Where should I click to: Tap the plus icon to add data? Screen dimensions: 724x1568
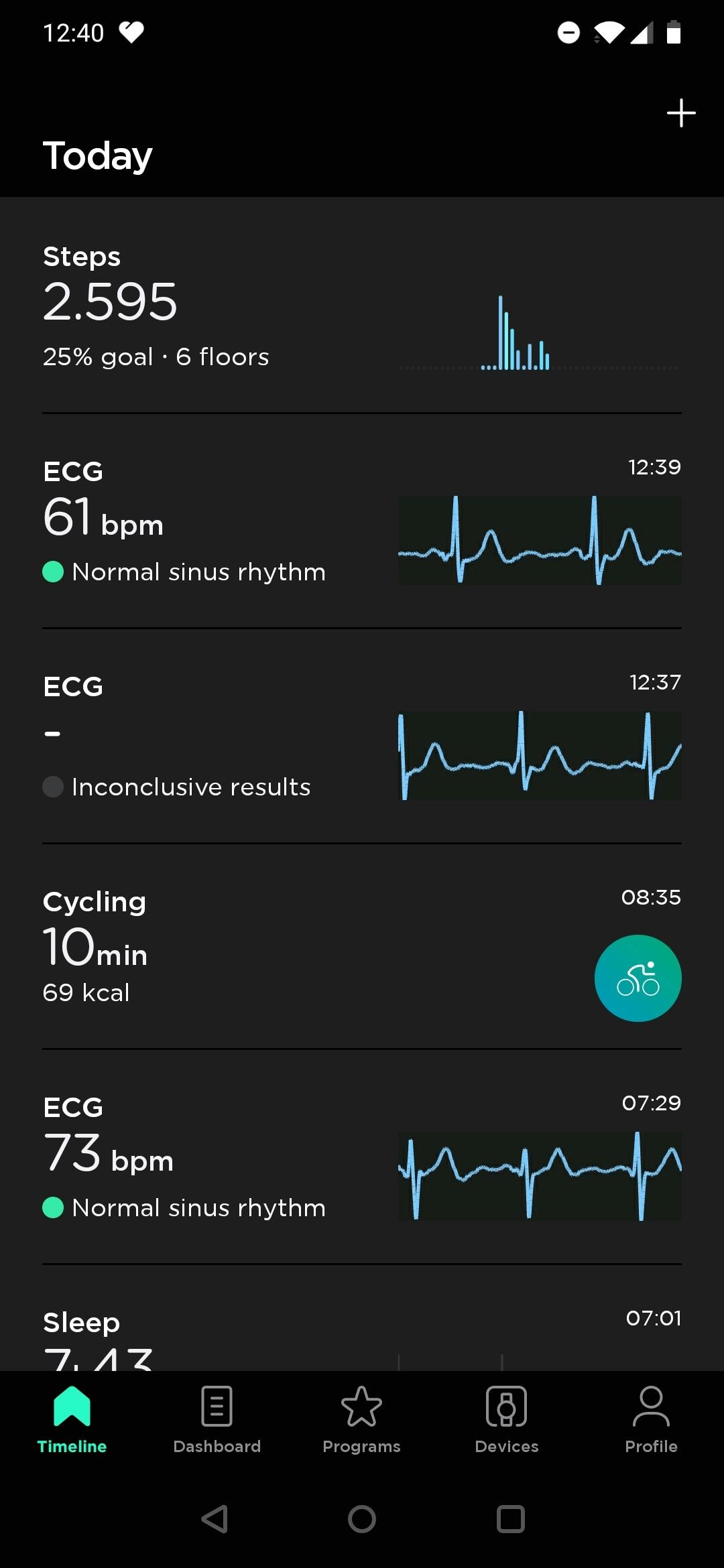coord(681,113)
